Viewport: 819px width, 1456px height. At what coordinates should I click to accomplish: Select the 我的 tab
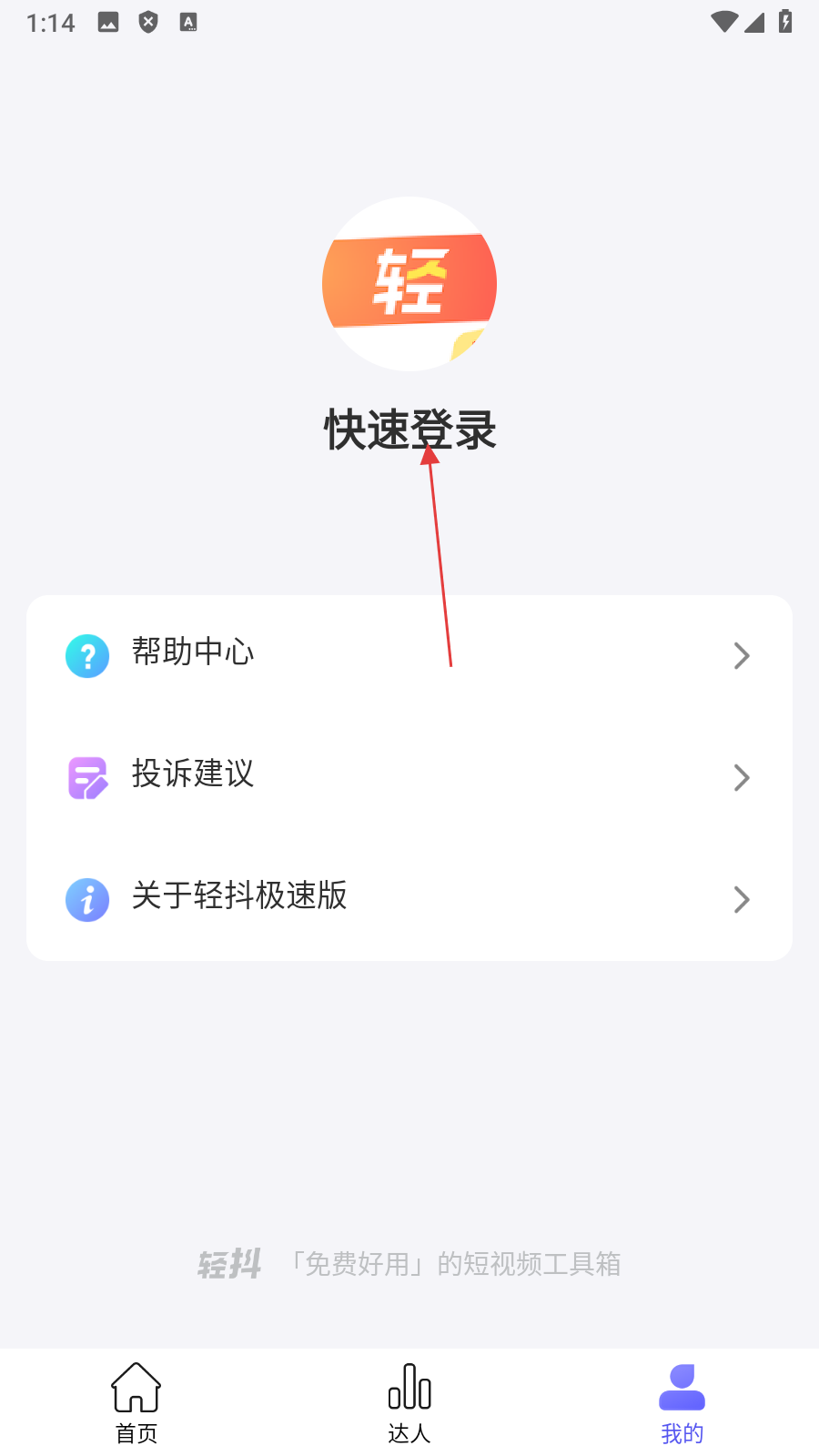682,1403
